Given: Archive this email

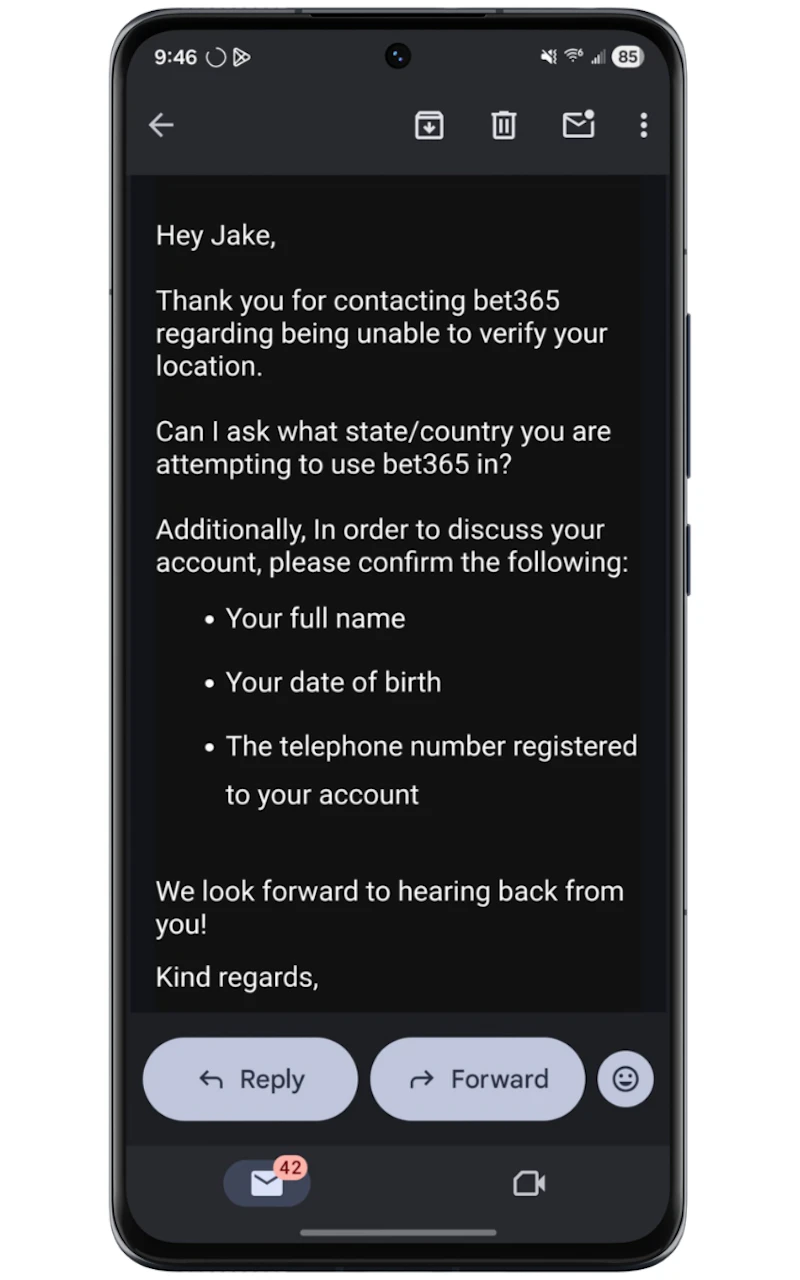Looking at the screenshot, I should pyautogui.click(x=429, y=125).
